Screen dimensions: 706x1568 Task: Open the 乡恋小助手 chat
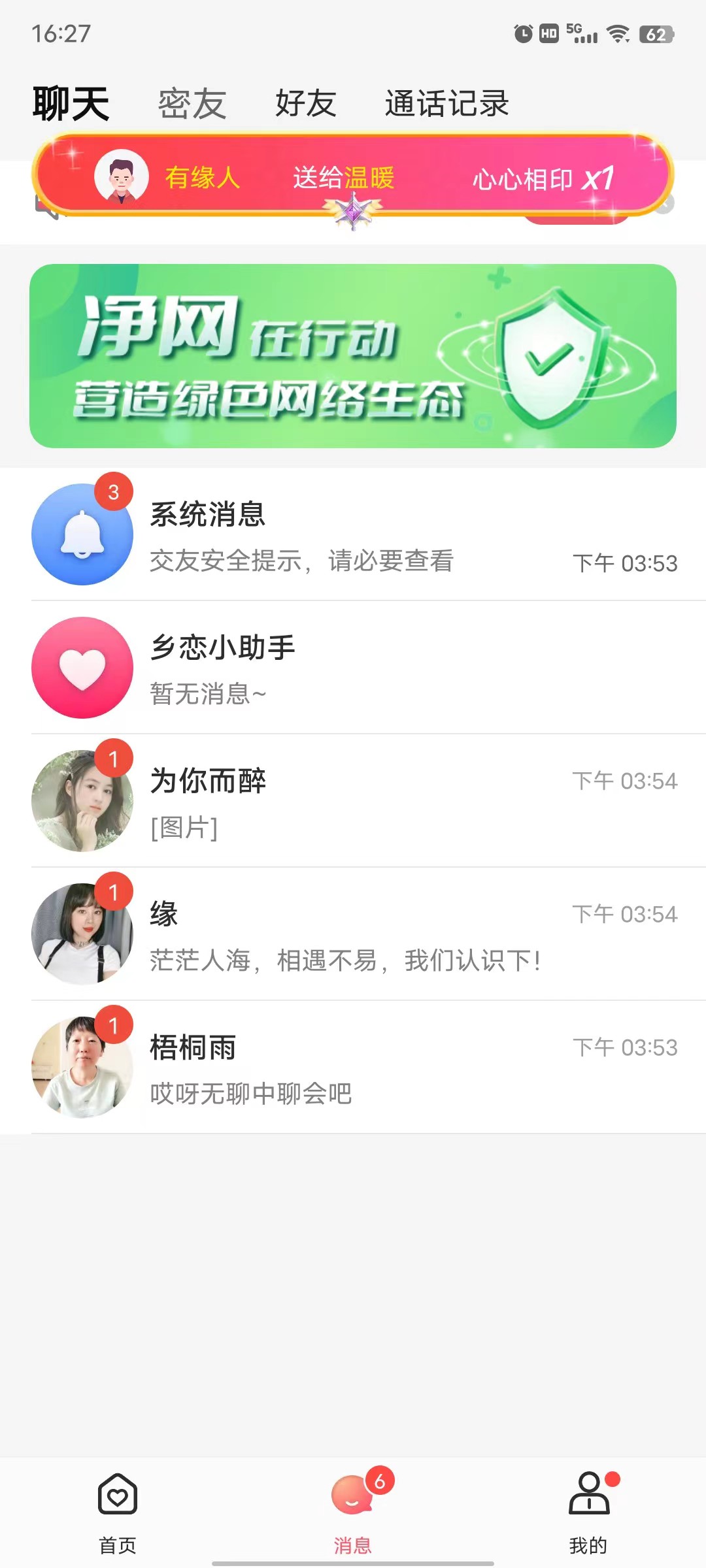point(353,668)
